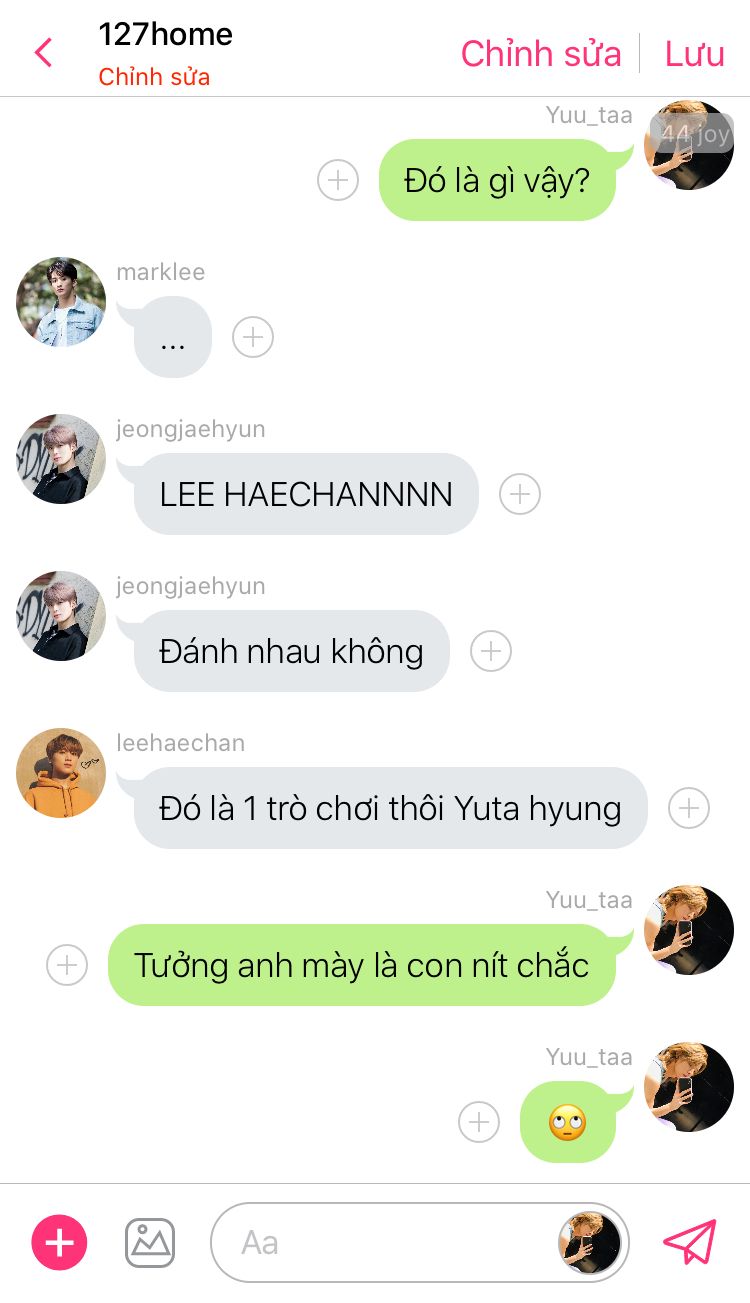The height and width of the screenshot is (1303, 750).
Task: Send the message with paper plane icon
Action: 690,1242
